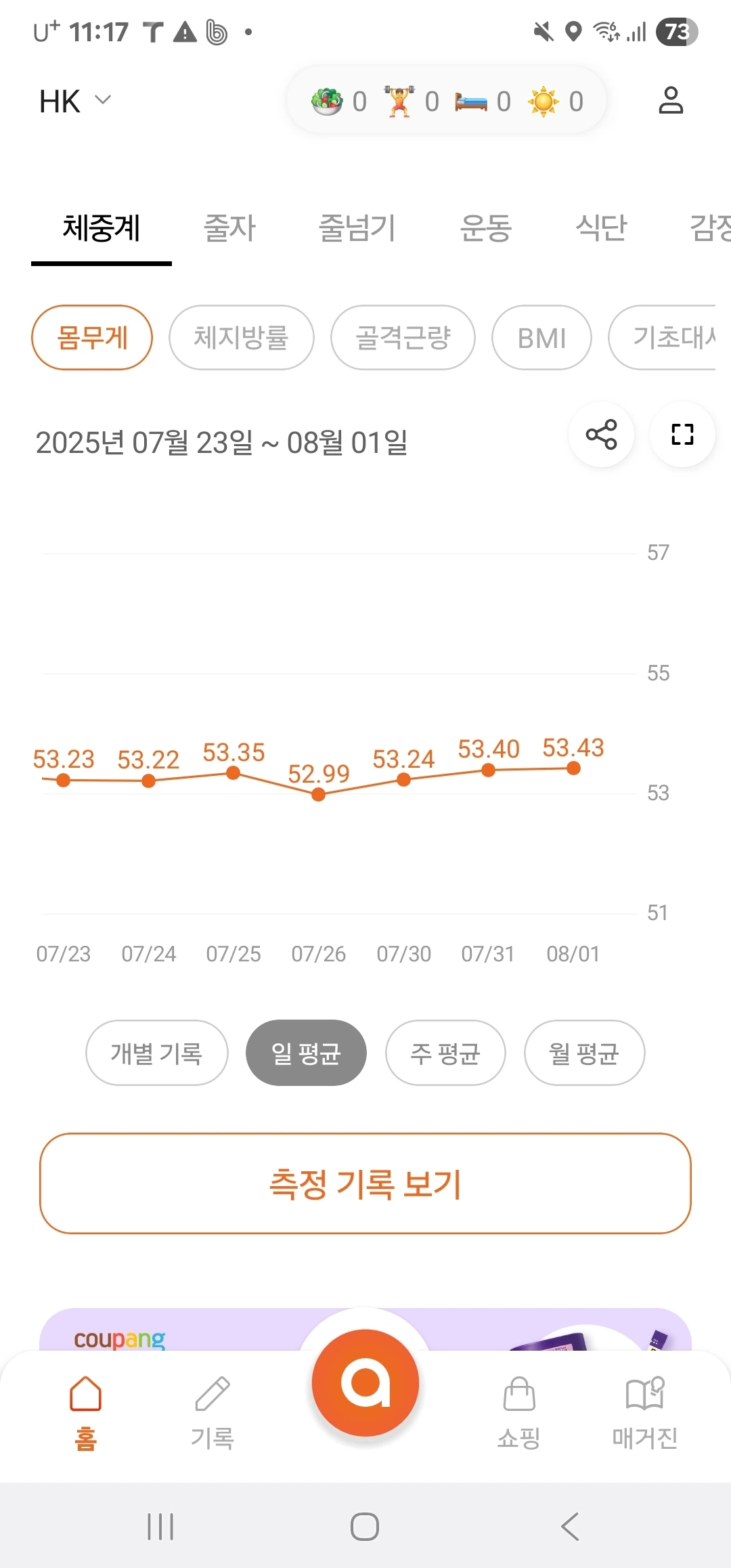Switch to the 줄넘기 tab
This screenshot has height=1568, width=731.
[x=357, y=228]
